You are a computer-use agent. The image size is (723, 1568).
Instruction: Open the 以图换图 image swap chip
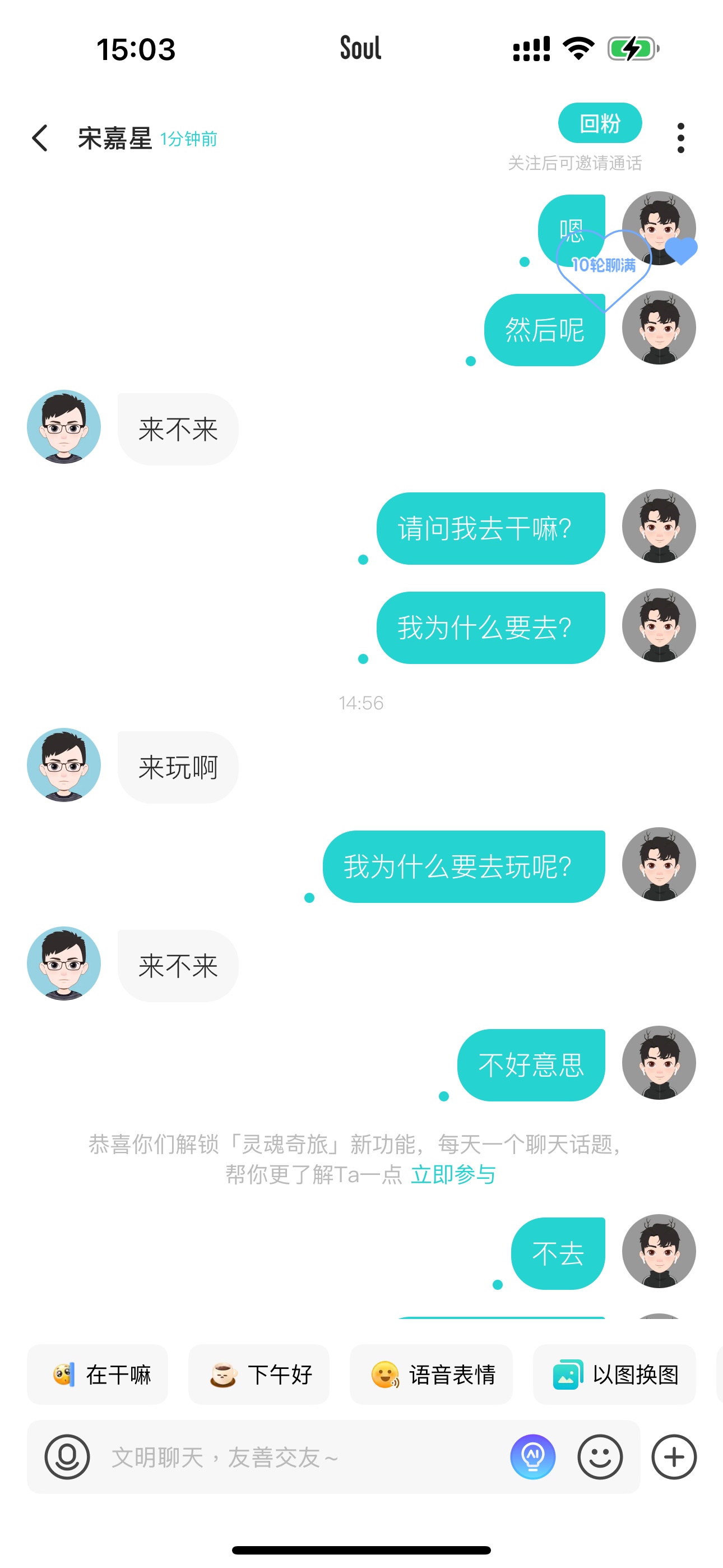(614, 1375)
